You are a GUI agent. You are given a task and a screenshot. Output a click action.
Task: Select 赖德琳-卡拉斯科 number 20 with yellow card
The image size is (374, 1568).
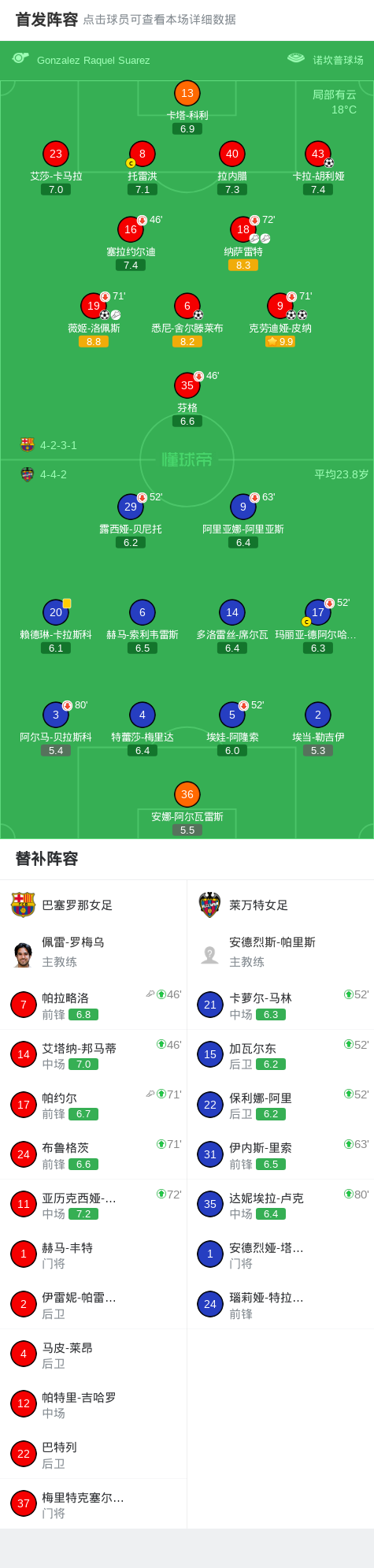(x=56, y=626)
